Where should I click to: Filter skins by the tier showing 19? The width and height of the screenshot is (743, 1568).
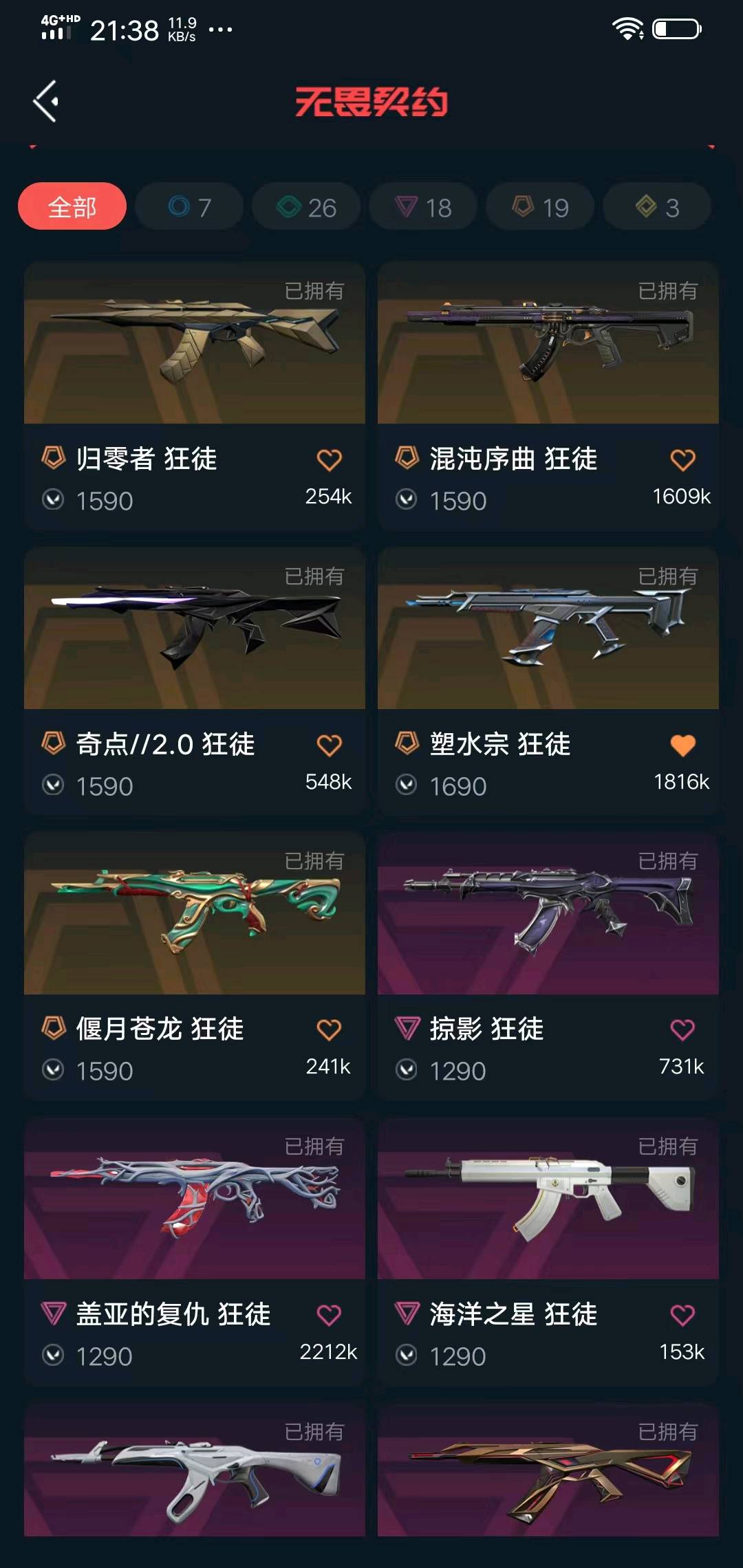(540, 206)
